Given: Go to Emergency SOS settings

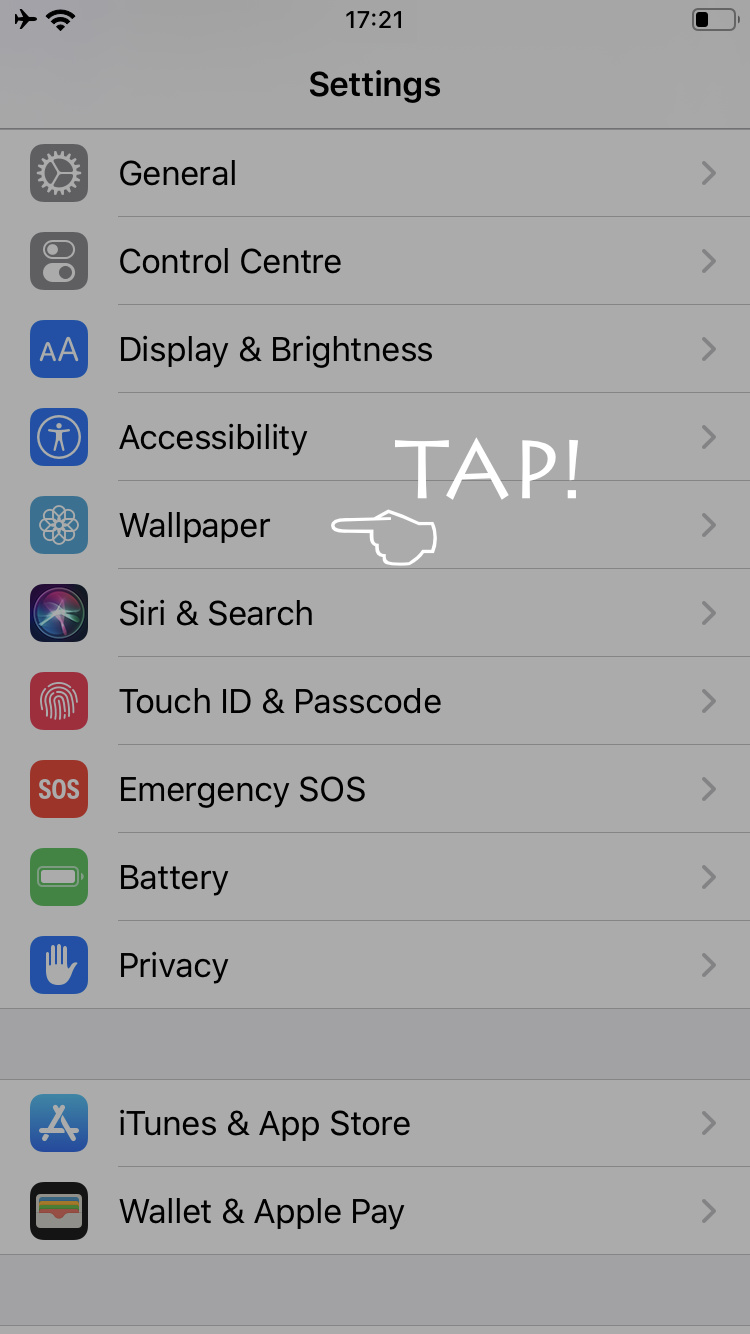Looking at the screenshot, I should click(242, 790).
